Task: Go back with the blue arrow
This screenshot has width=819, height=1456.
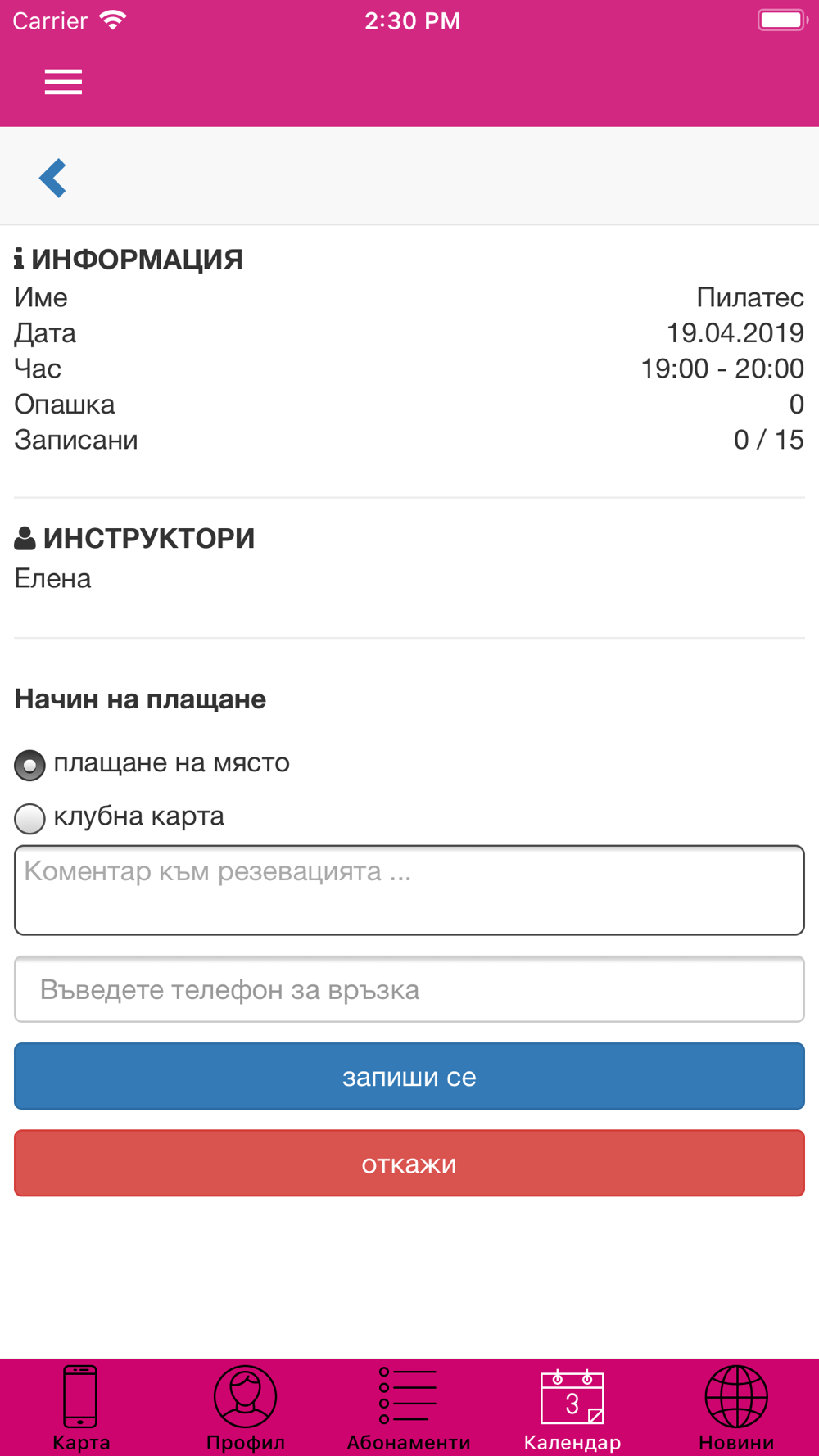Action: click(x=53, y=178)
